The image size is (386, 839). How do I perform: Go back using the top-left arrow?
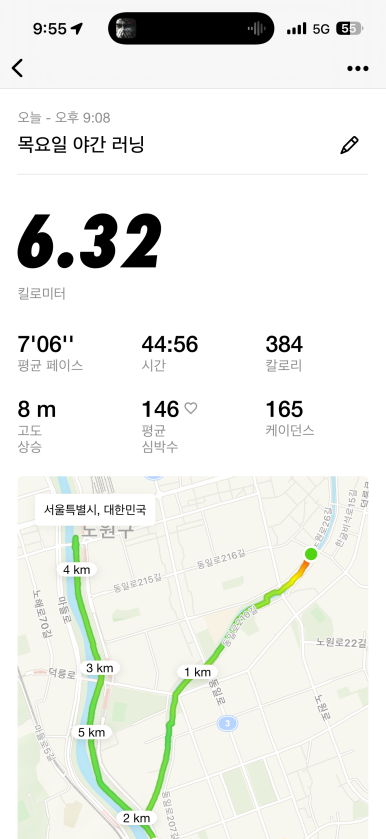[18, 68]
